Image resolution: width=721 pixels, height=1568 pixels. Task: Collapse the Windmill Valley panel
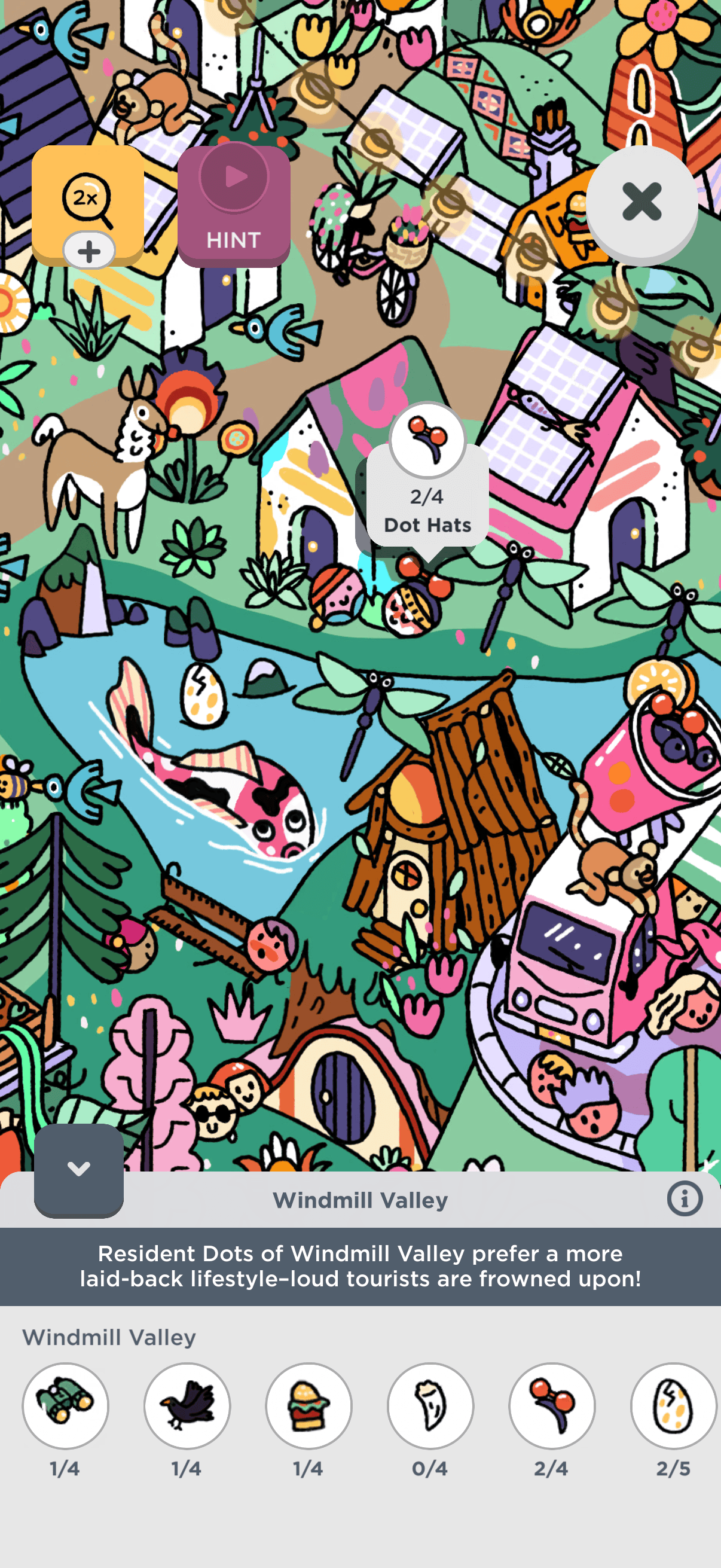pyautogui.click(x=78, y=1169)
